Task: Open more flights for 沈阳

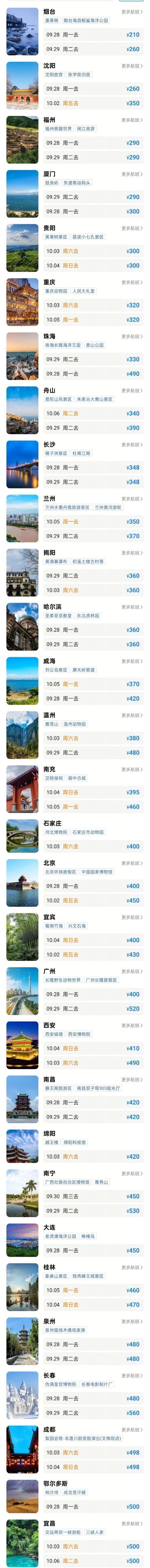Action: click(x=132, y=66)
